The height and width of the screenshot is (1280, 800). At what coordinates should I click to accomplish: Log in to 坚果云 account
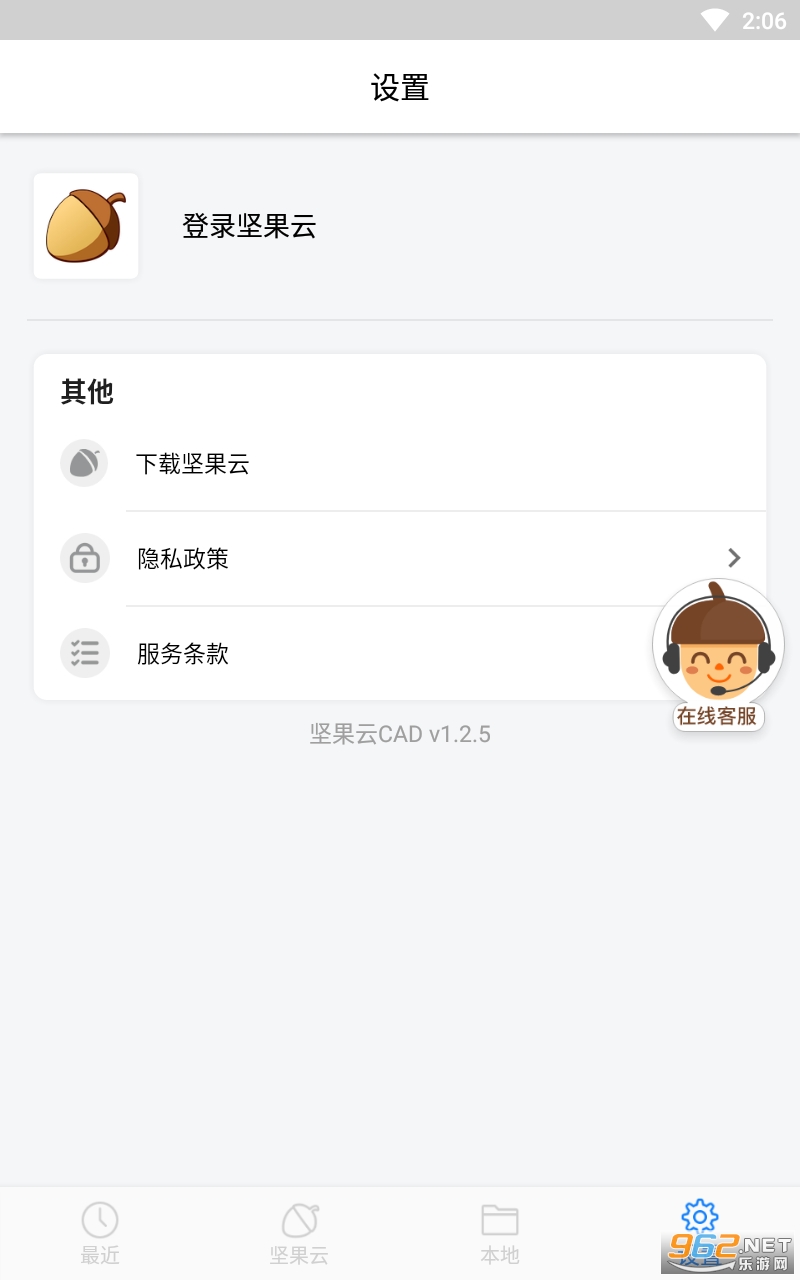[x=248, y=226]
